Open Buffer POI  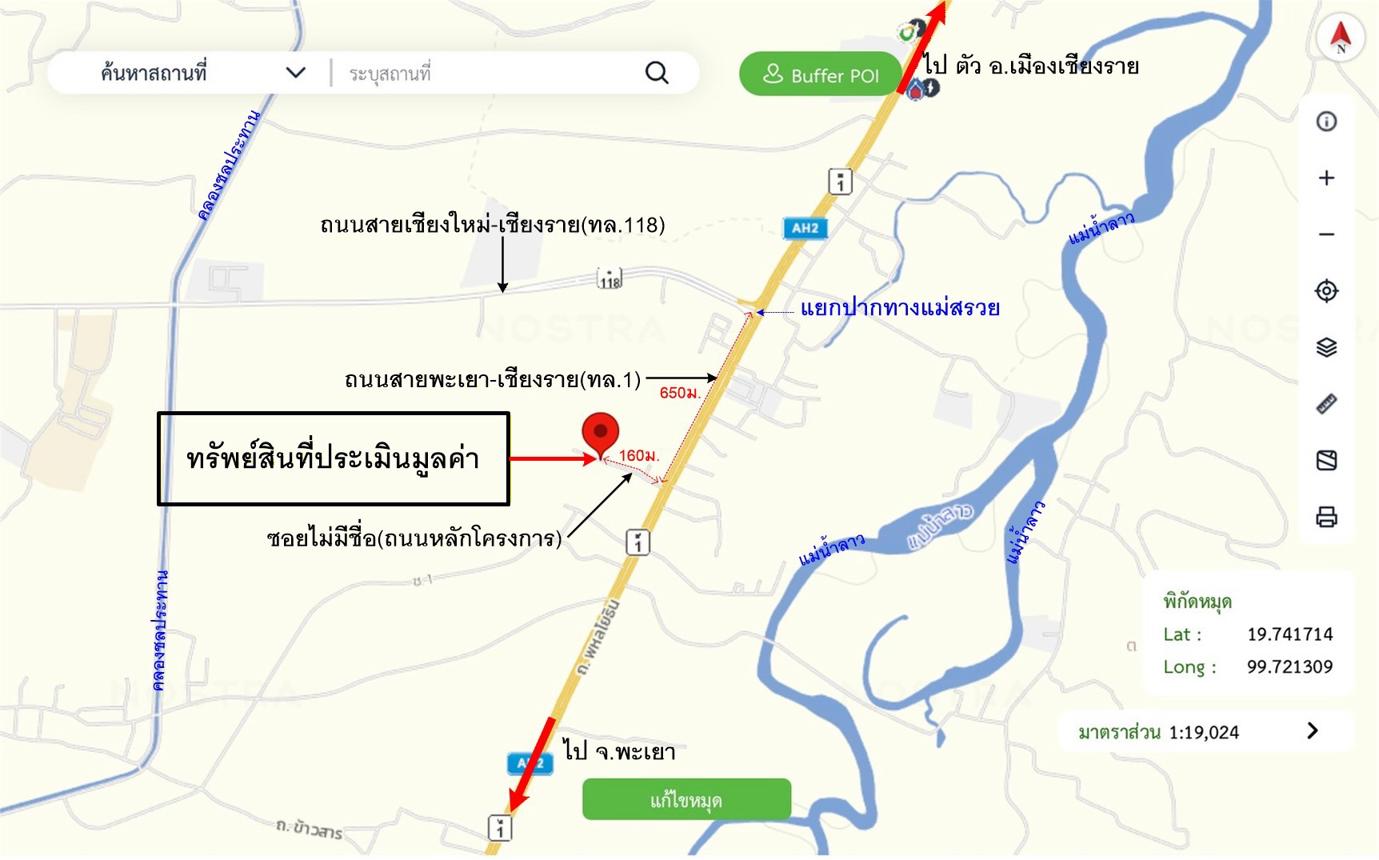tap(820, 75)
